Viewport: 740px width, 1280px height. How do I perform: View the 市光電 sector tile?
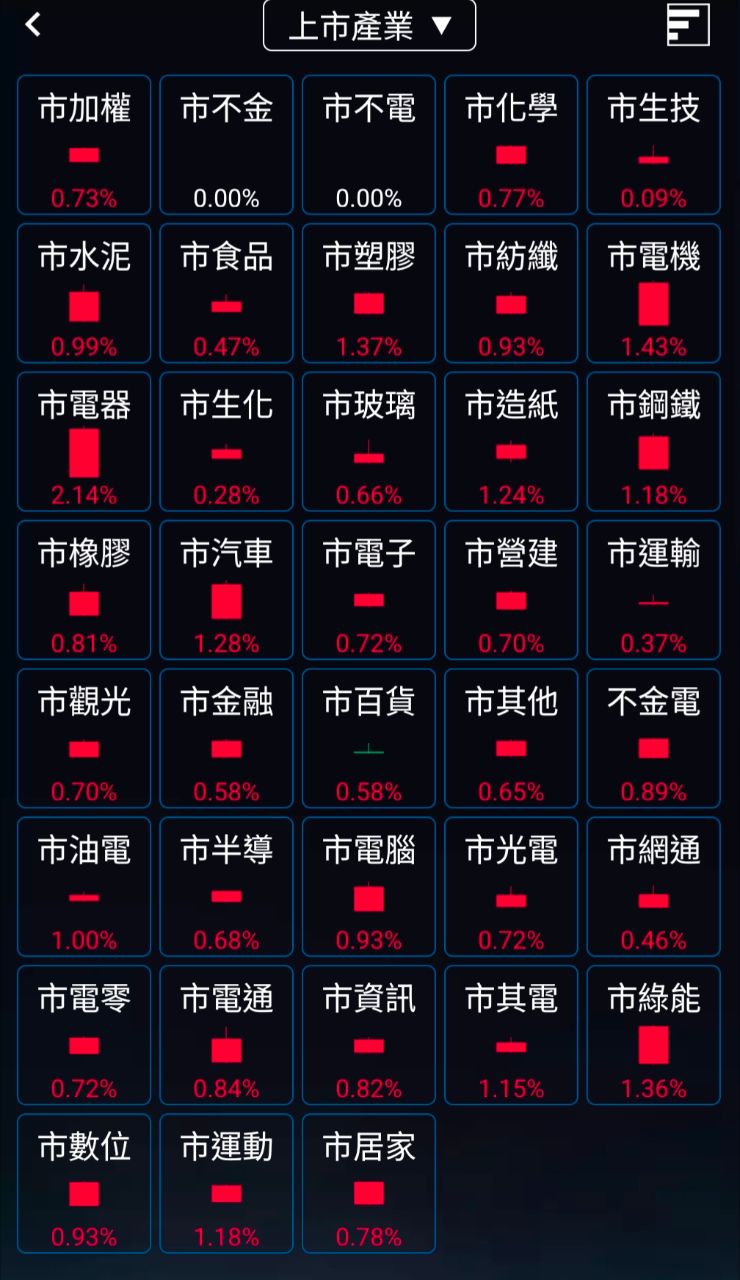[511, 886]
